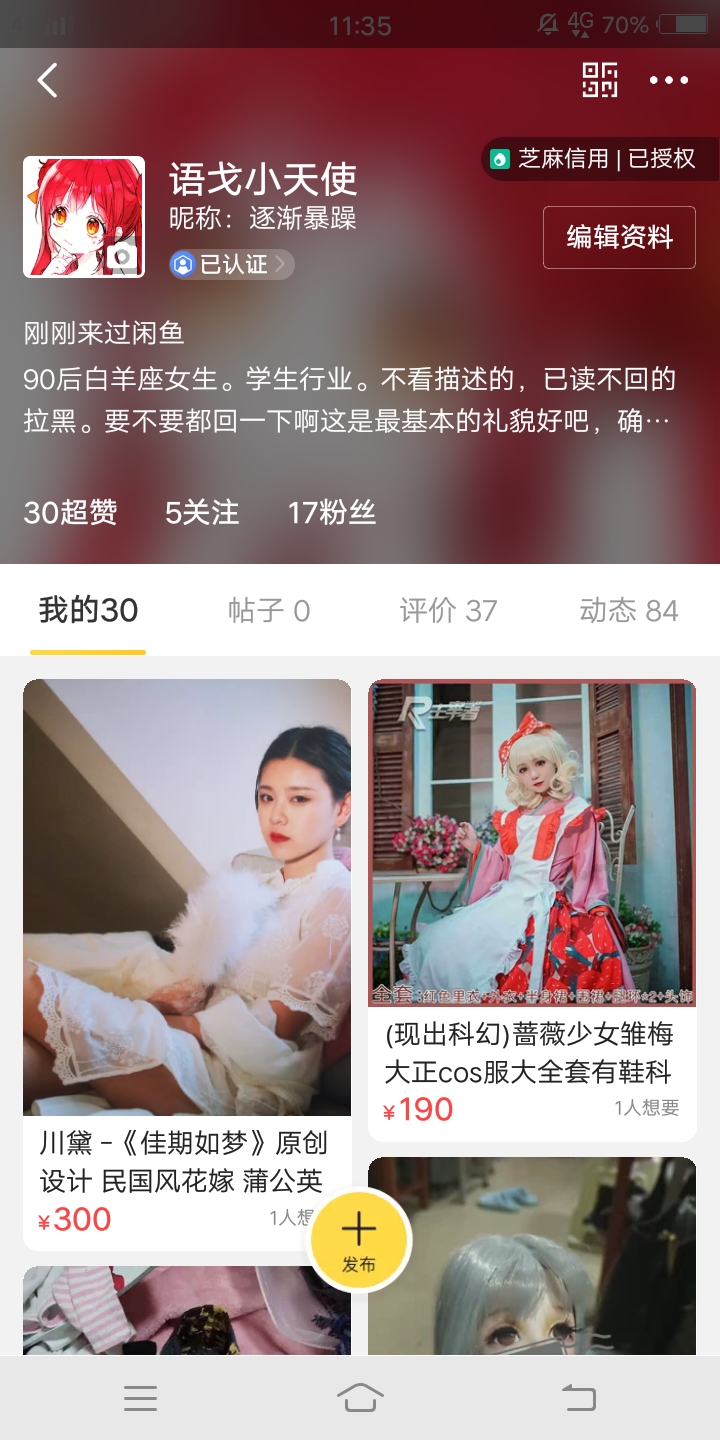Change the profile avatar picture

[84, 217]
